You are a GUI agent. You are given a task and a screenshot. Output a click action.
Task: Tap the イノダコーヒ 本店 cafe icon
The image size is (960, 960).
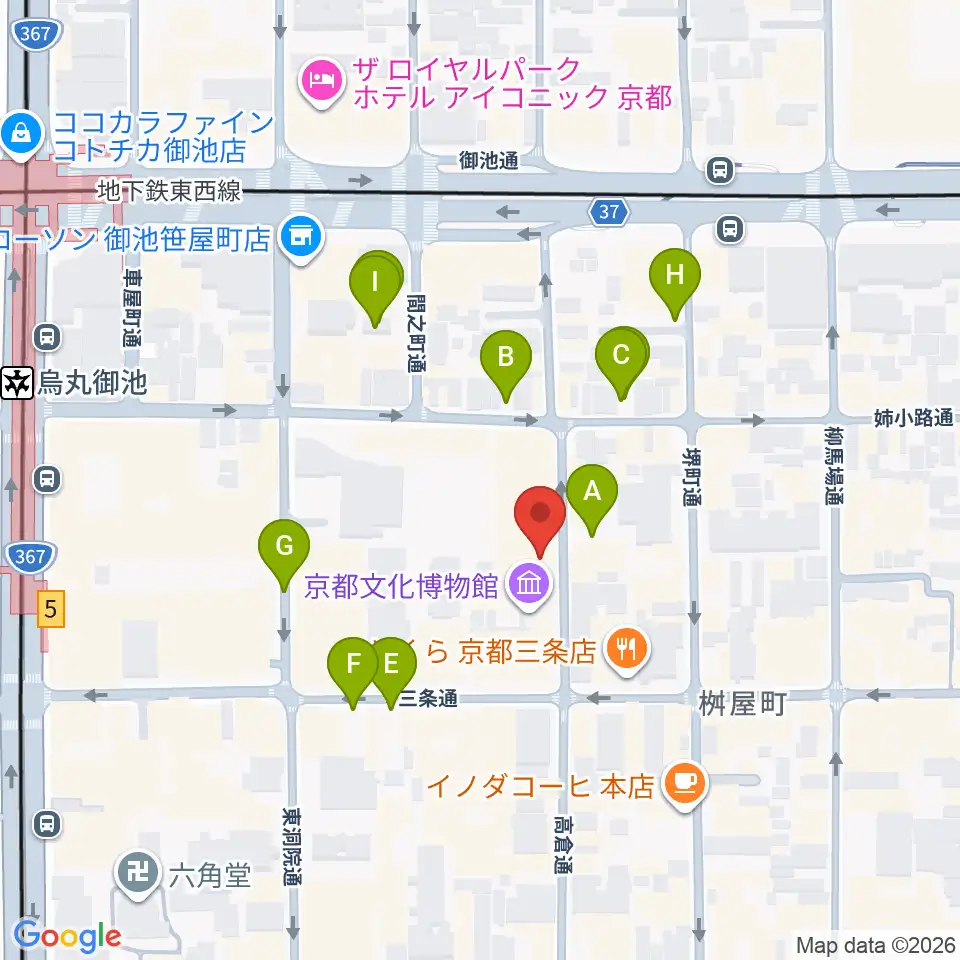pyautogui.click(x=685, y=786)
